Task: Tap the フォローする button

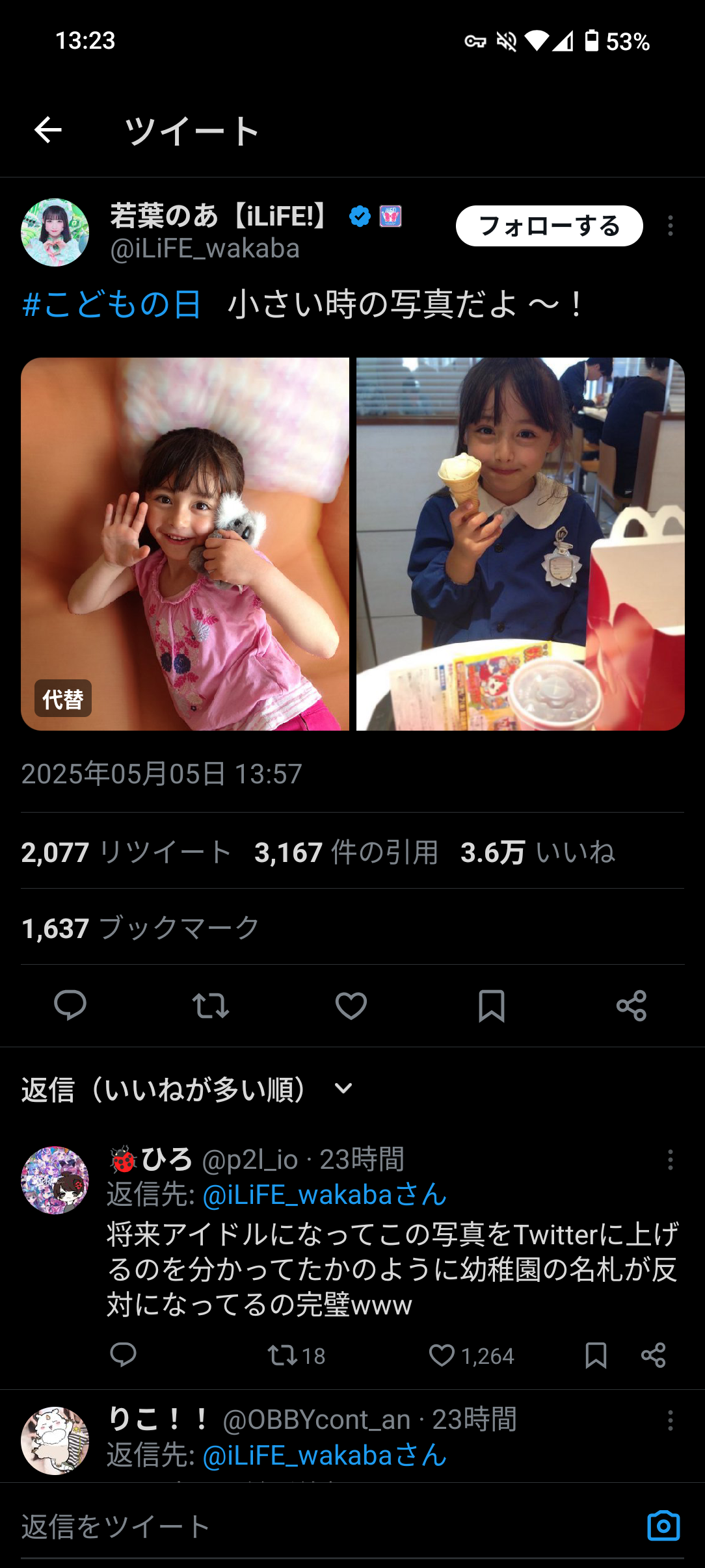Action: [x=549, y=226]
